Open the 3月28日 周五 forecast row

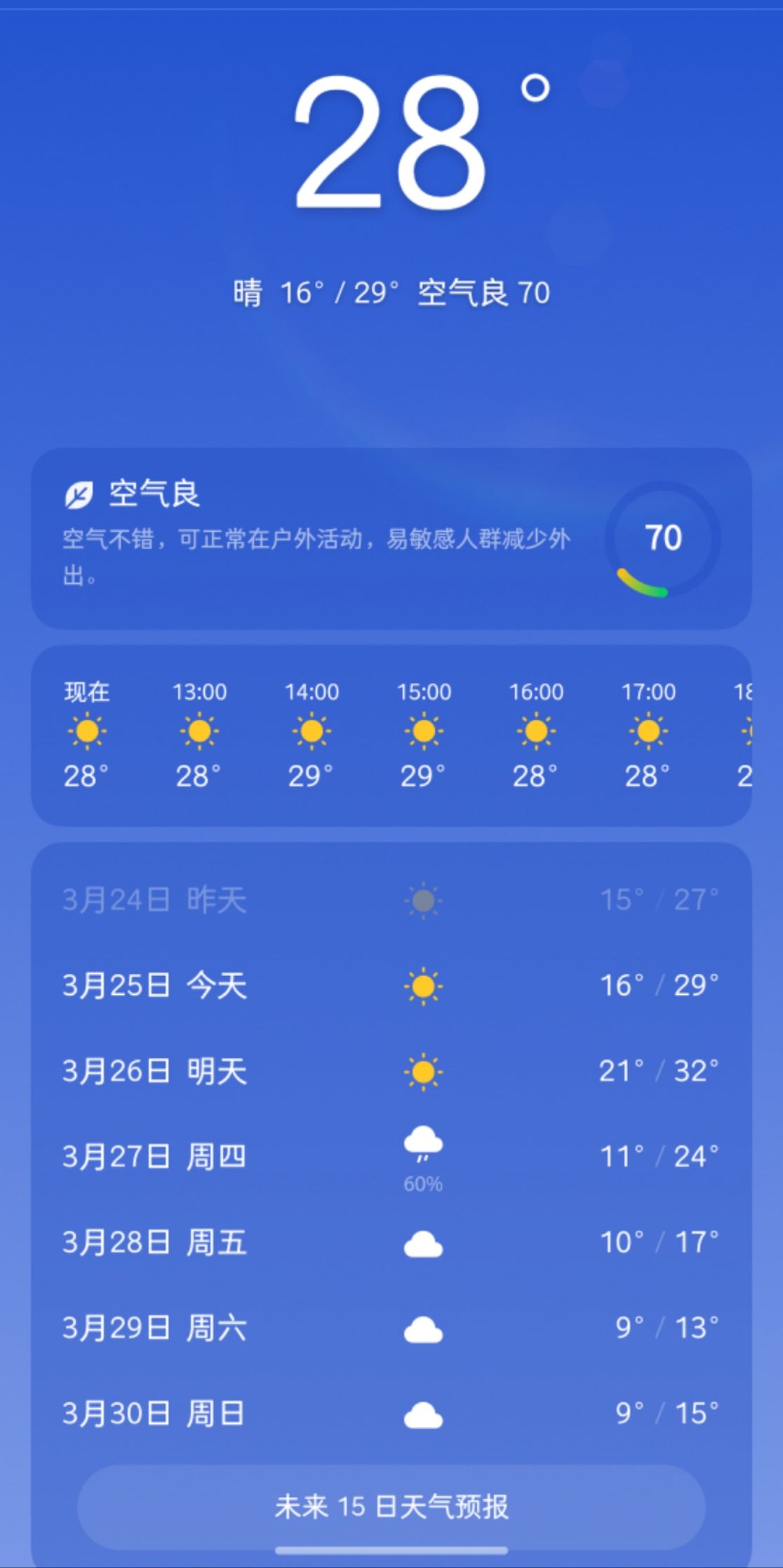point(391,1242)
